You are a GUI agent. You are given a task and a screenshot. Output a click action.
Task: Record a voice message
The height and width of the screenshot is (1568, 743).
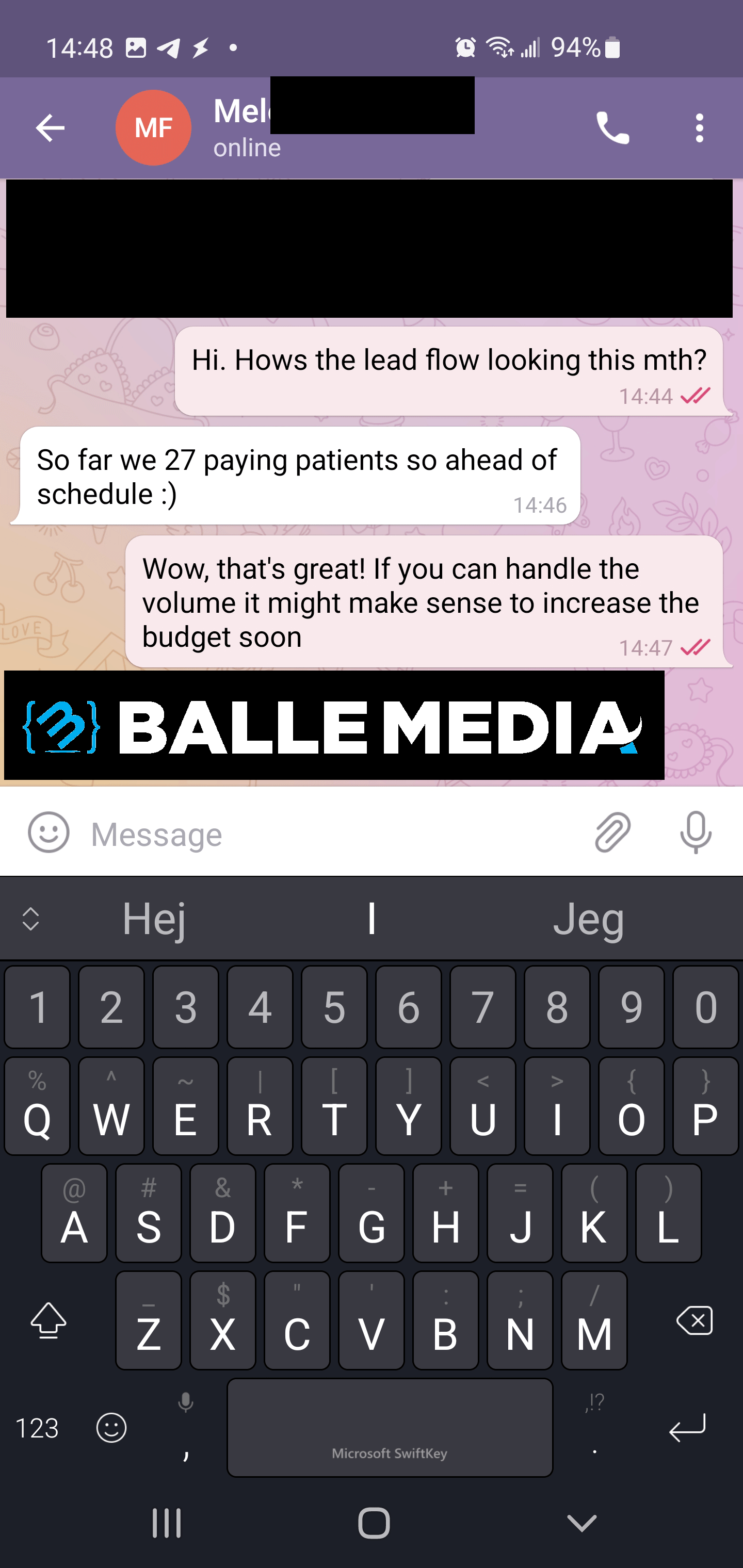[x=696, y=832]
